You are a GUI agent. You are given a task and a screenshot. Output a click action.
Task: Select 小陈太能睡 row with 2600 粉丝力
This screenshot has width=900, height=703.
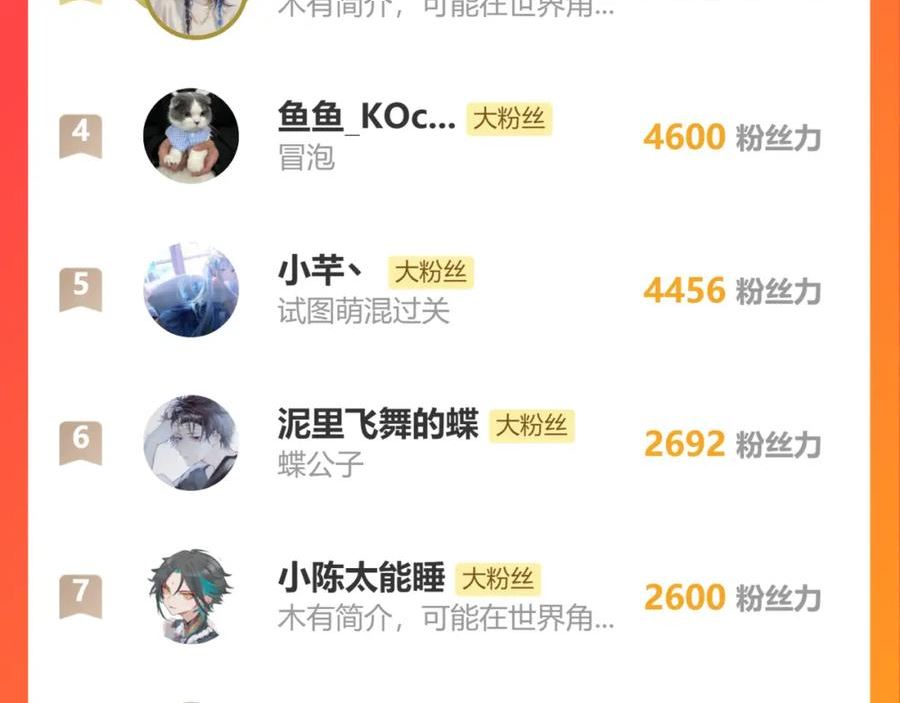pyautogui.click(x=449, y=597)
